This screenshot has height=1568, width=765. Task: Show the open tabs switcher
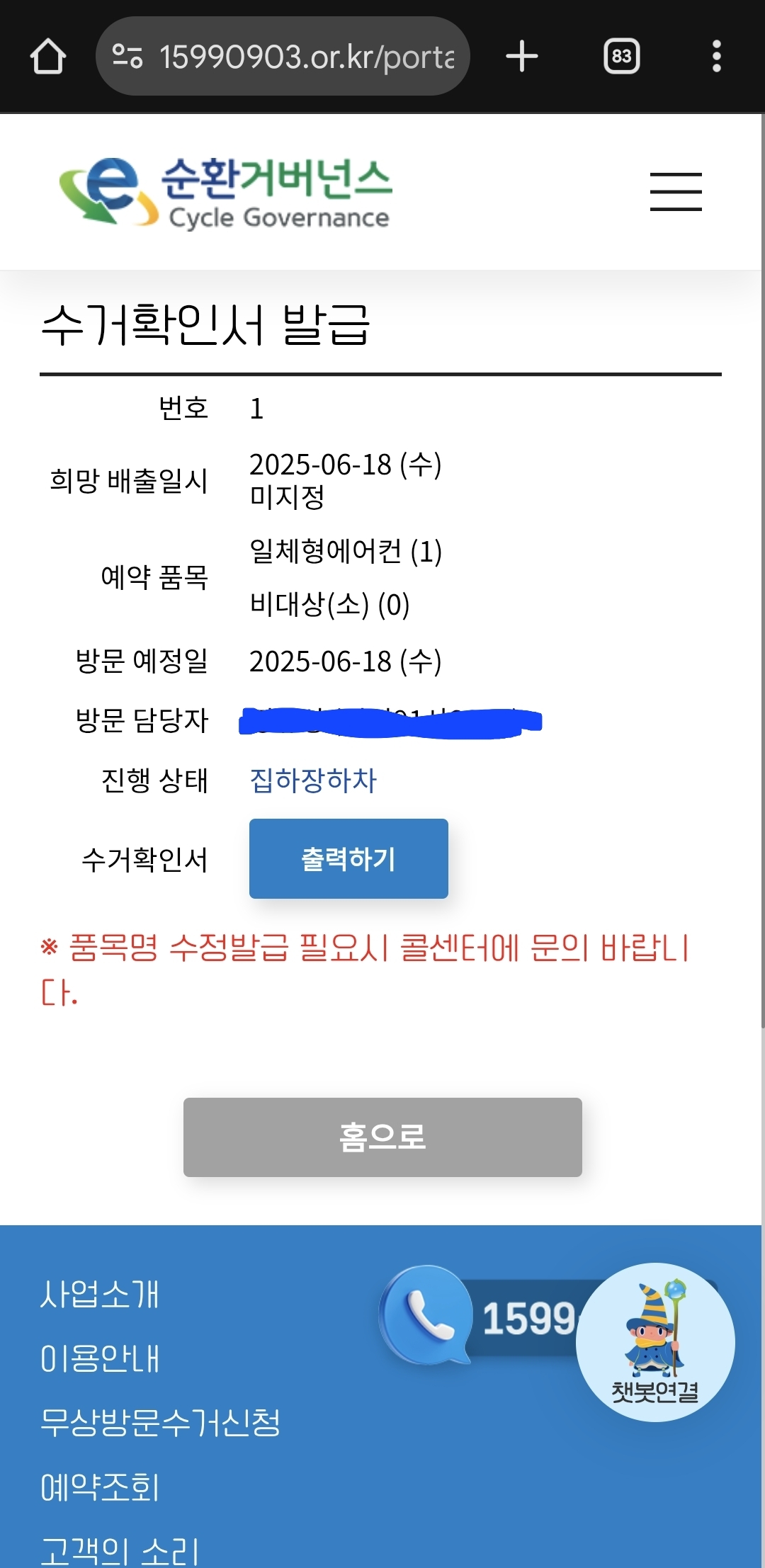click(621, 57)
